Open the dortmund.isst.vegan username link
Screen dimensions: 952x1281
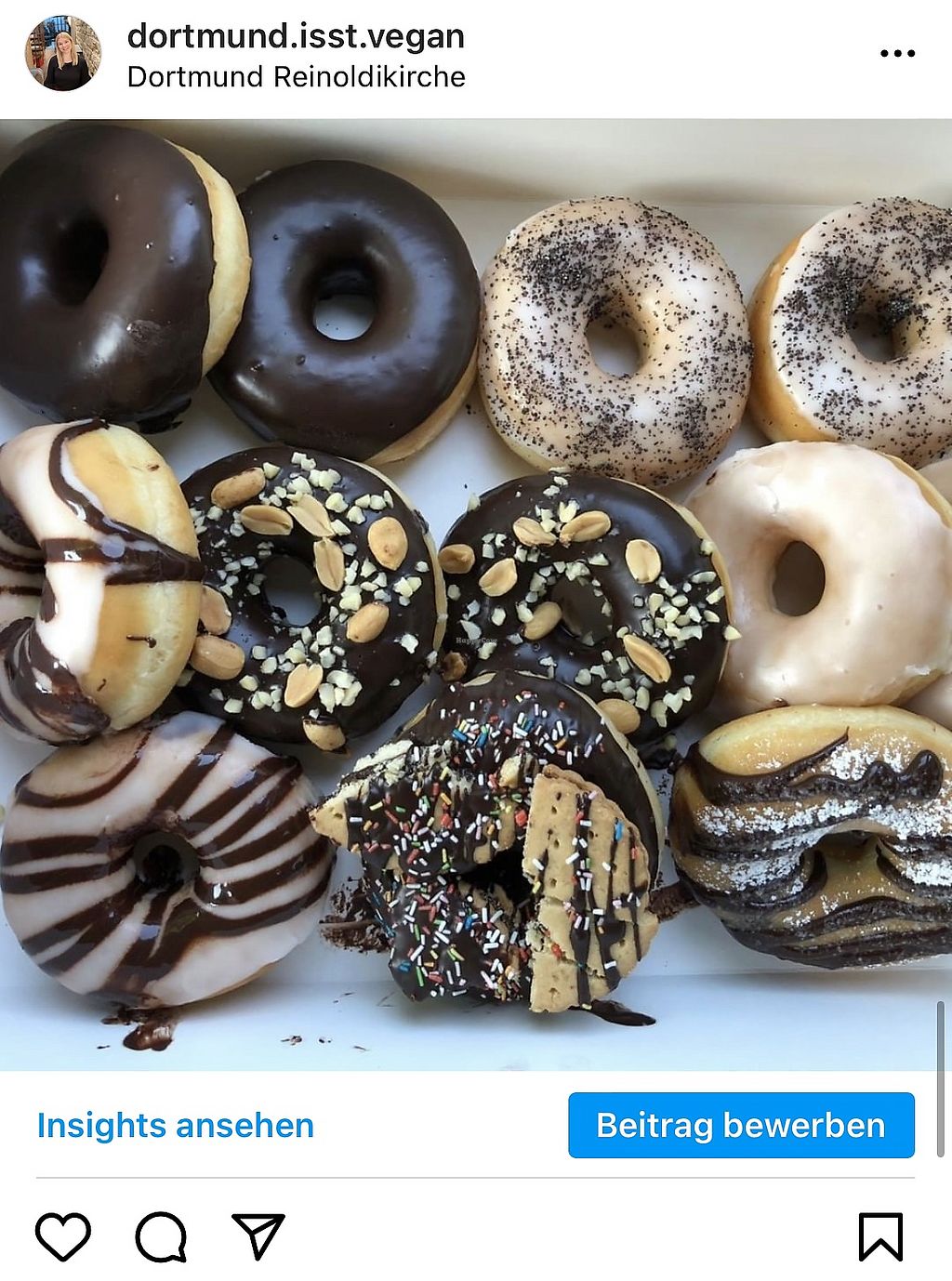[x=296, y=36]
